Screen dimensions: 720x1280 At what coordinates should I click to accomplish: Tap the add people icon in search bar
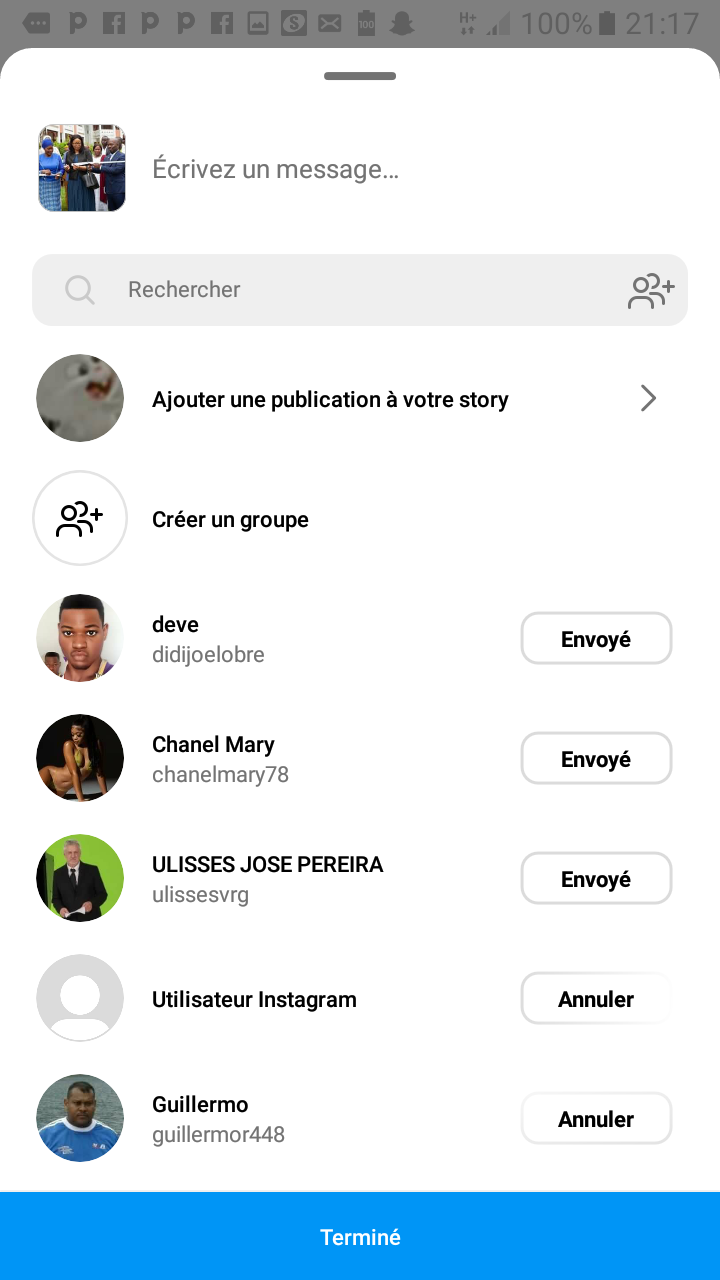click(x=651, y=290)
